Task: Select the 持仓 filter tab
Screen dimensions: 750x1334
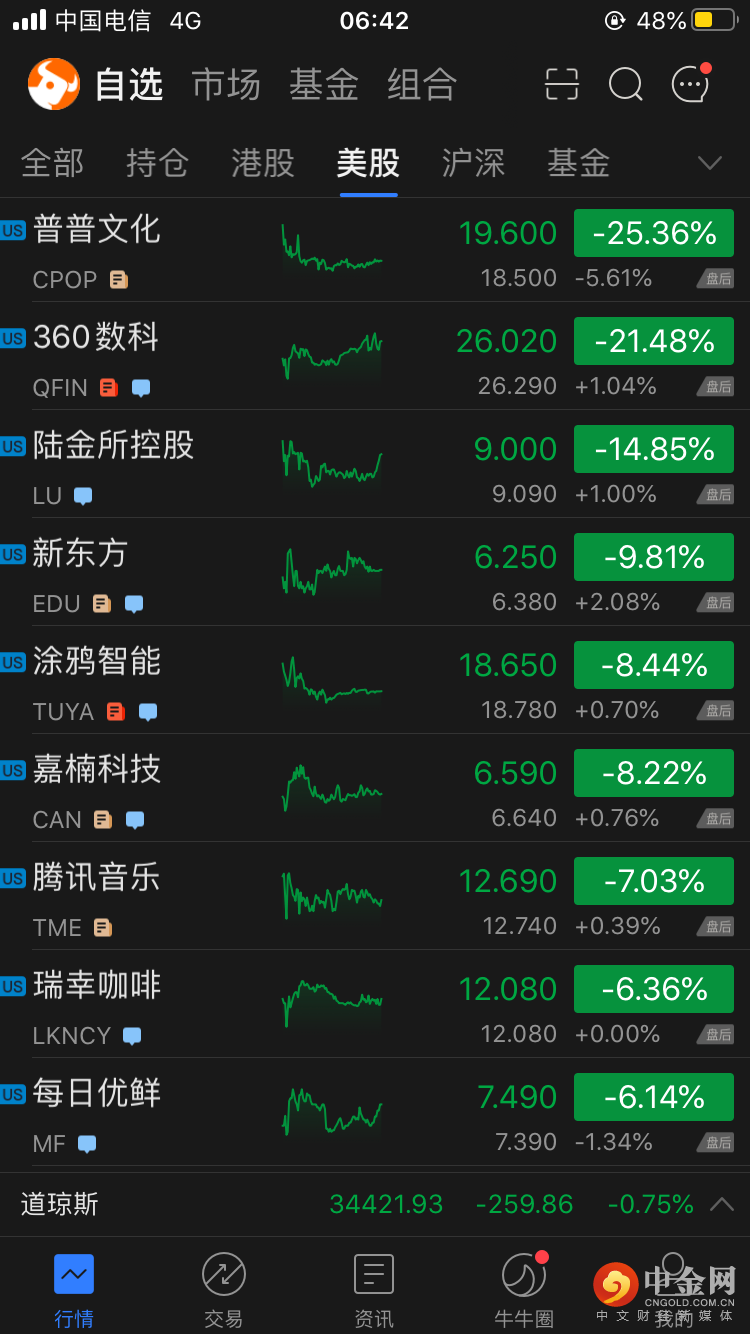Action: pos(157,163)
